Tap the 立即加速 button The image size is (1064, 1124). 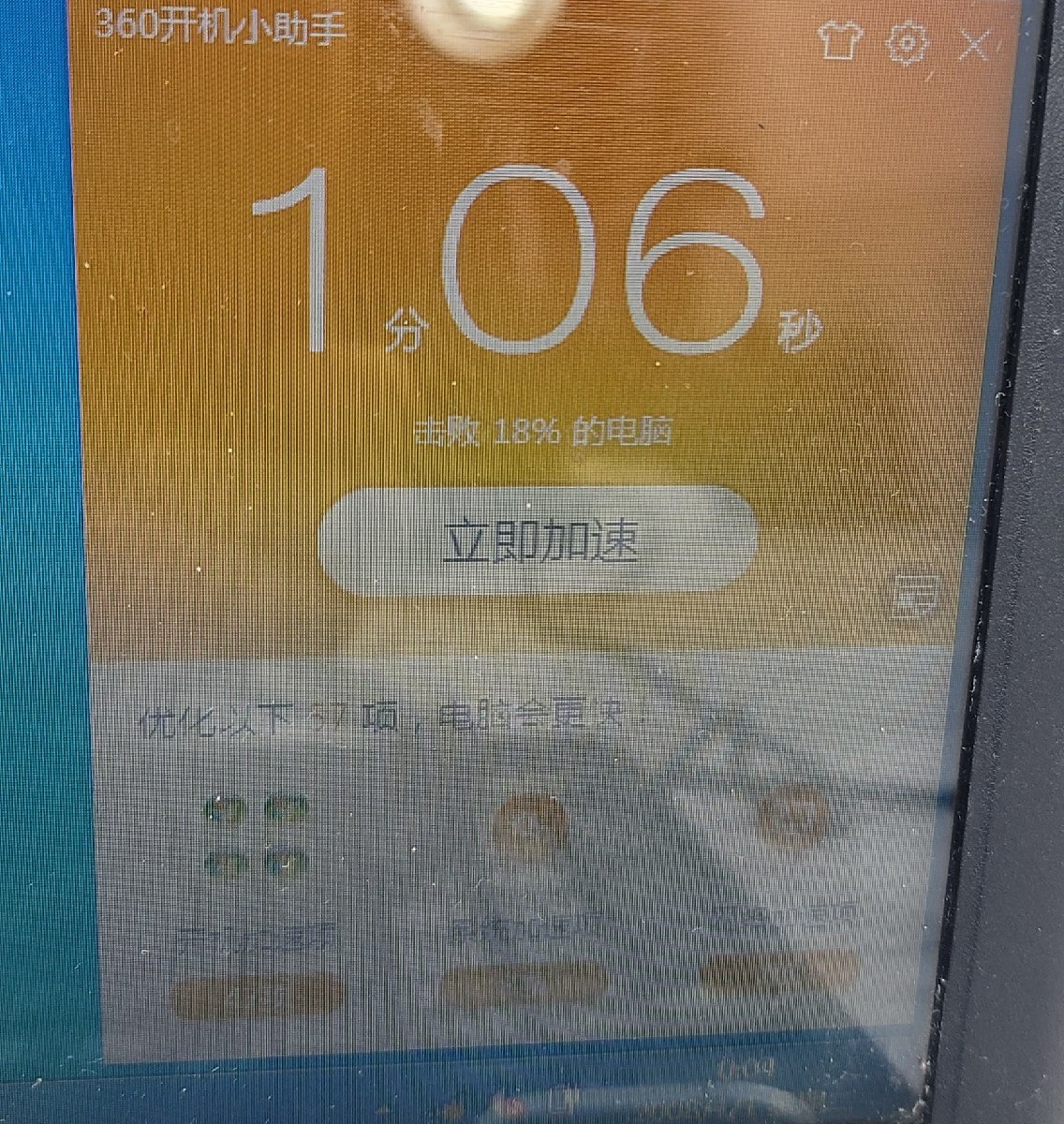pos(539,542)
